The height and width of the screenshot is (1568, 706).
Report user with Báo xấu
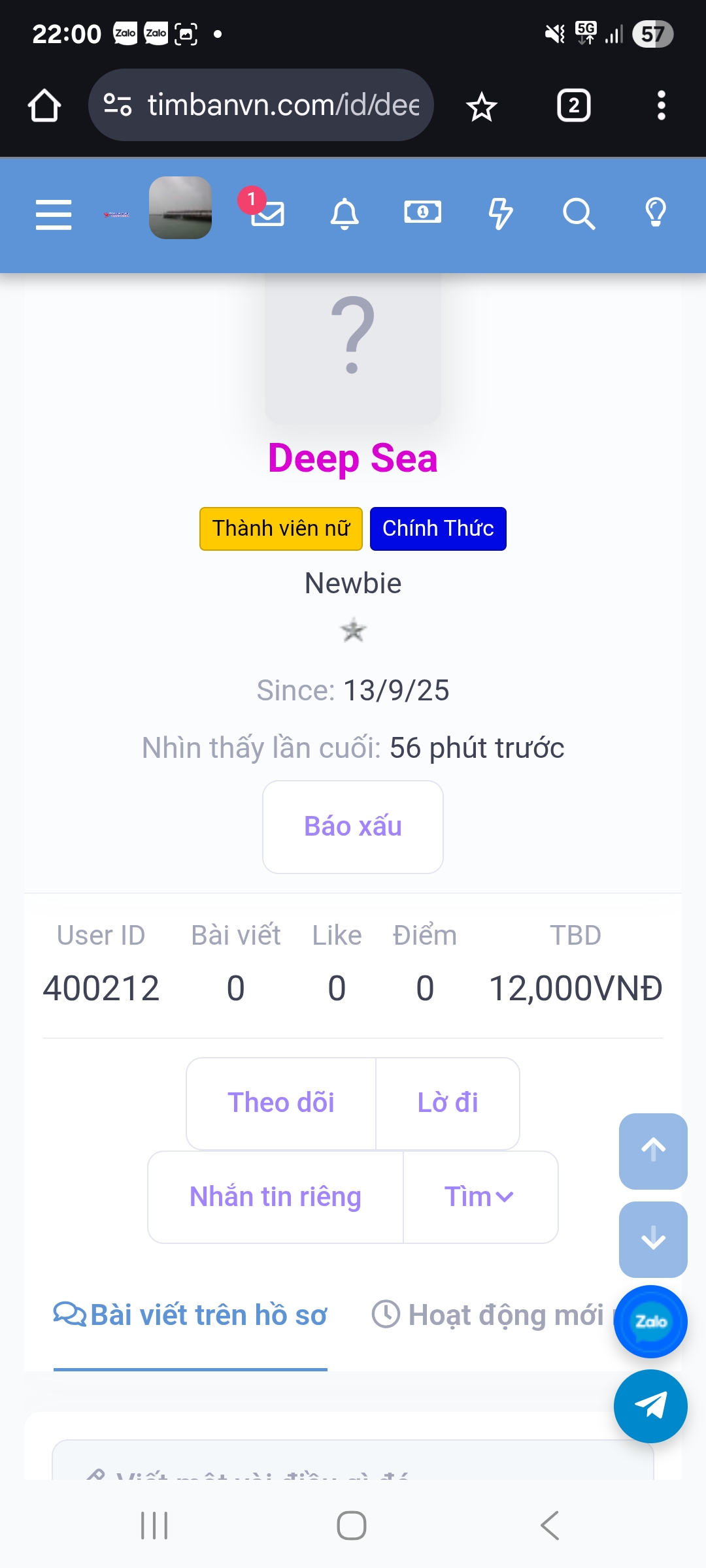coord(353,826)
